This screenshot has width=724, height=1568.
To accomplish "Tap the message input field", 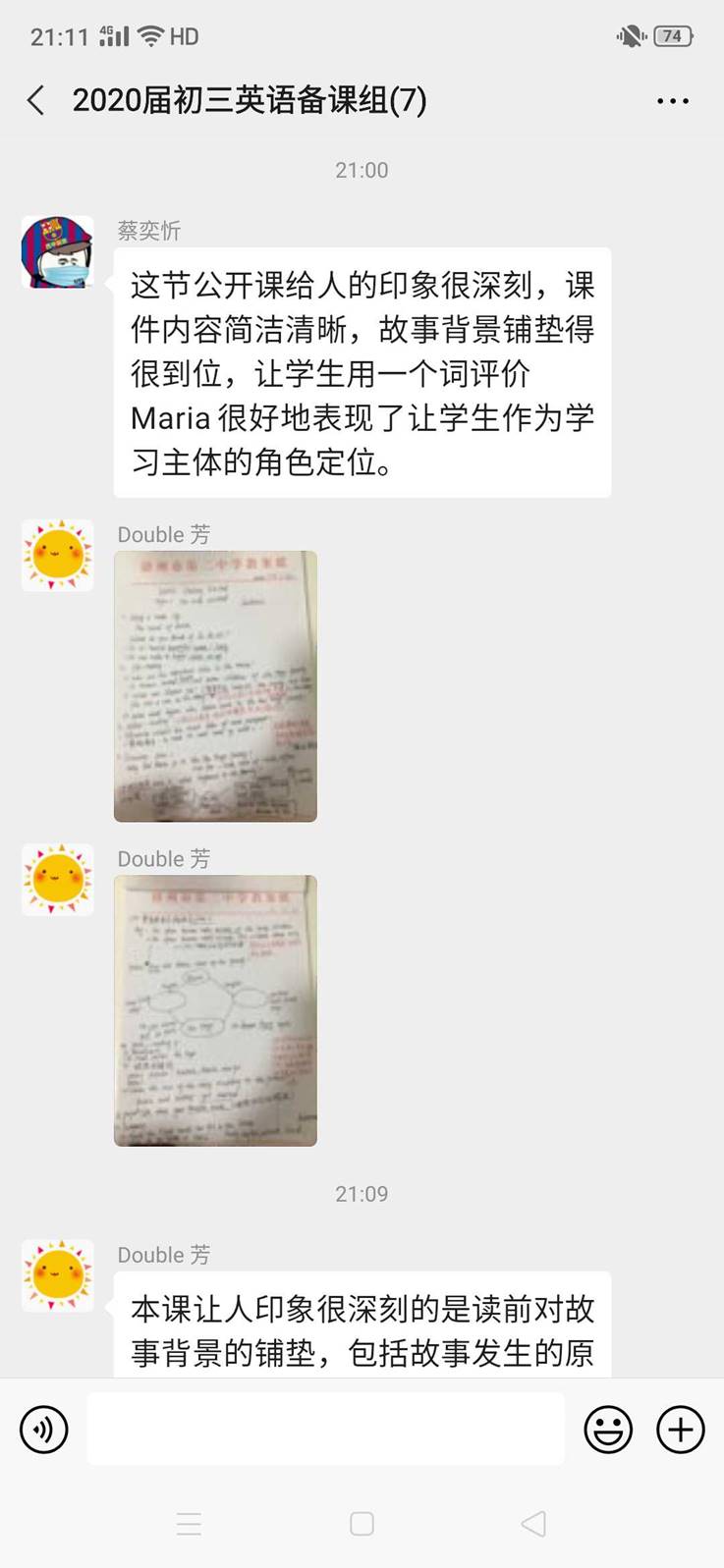I will click(325, 1429).
